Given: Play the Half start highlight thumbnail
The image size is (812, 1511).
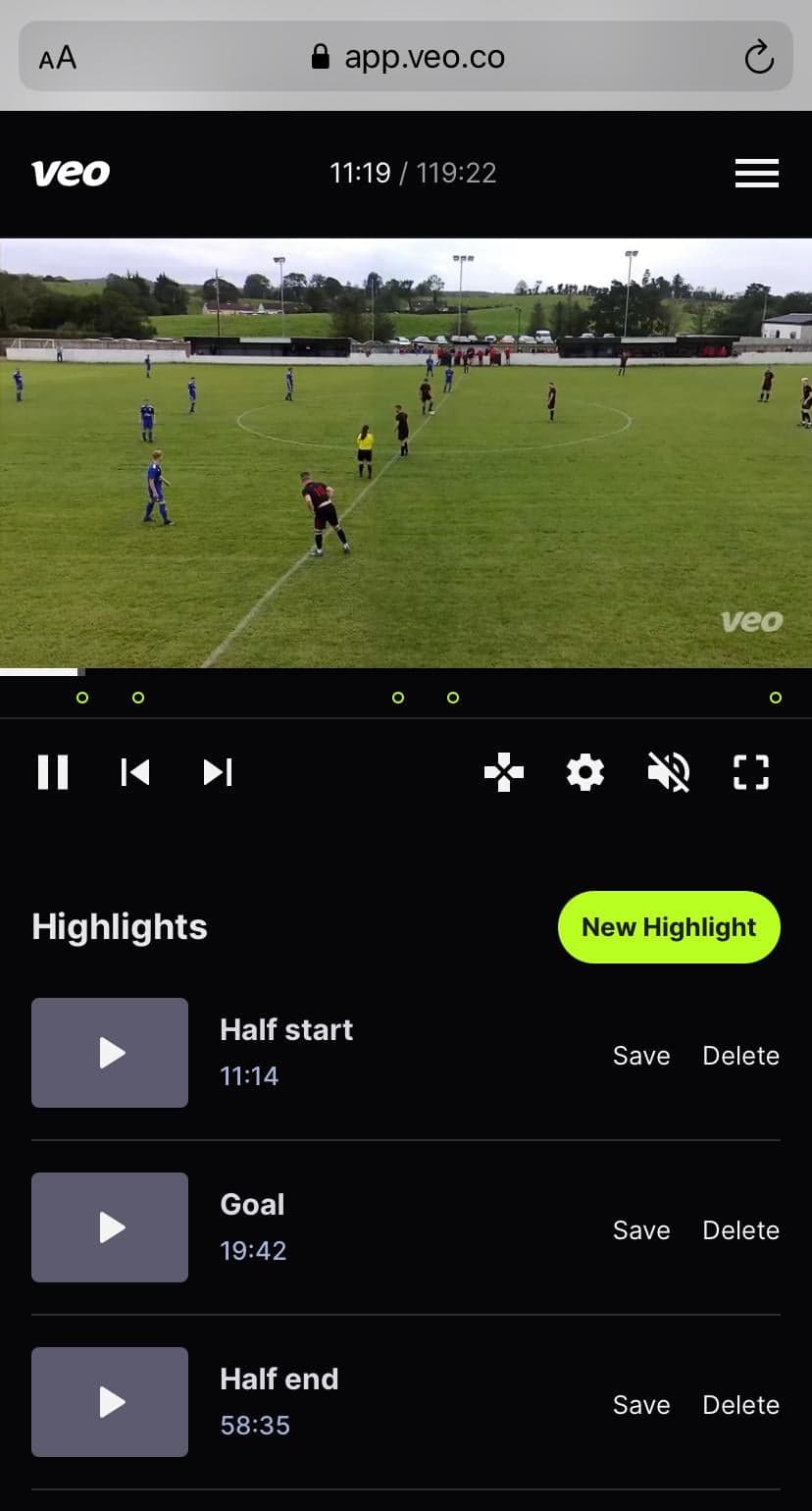Looking at the screenshot, I should pos(110,1053).
